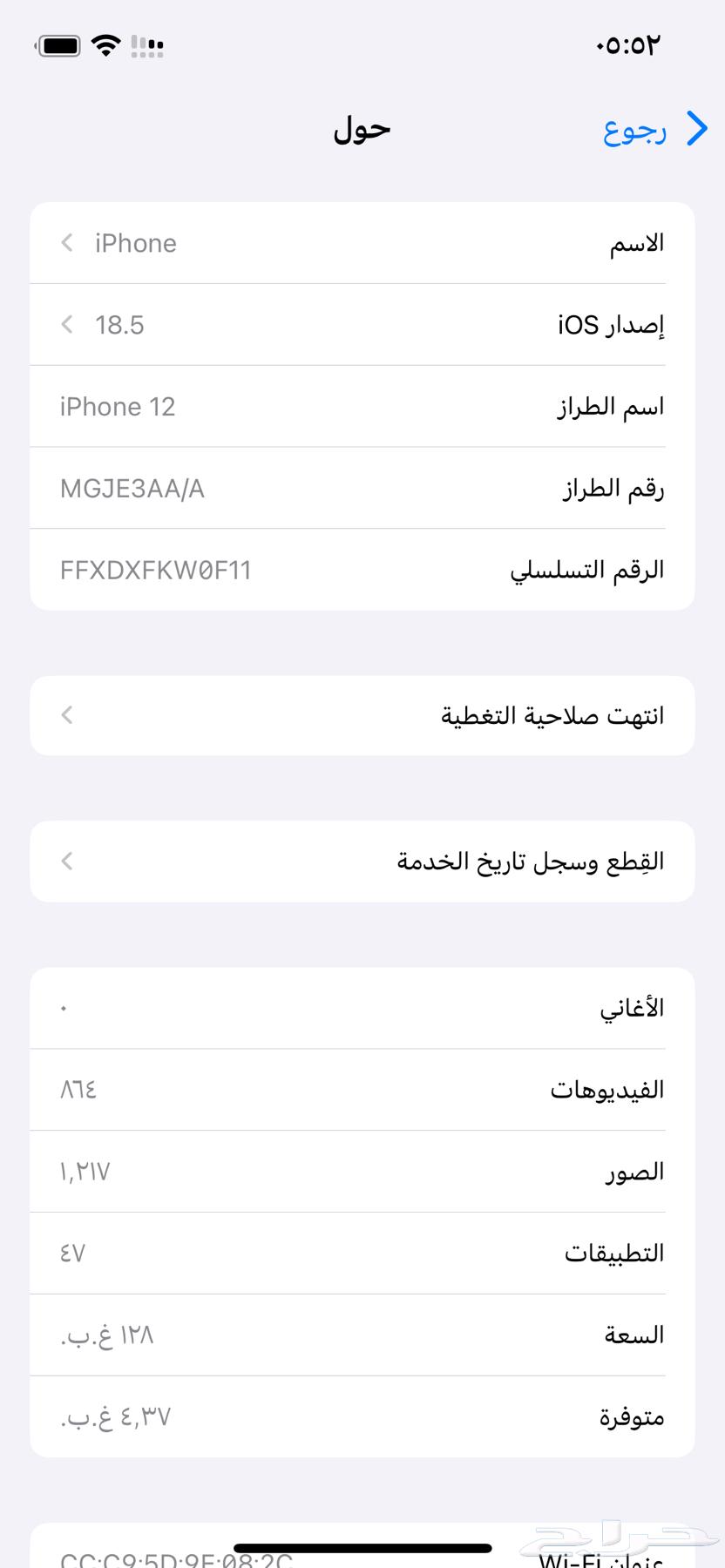Tap the model number MGJE3AA/A row

tap(362, 488)
